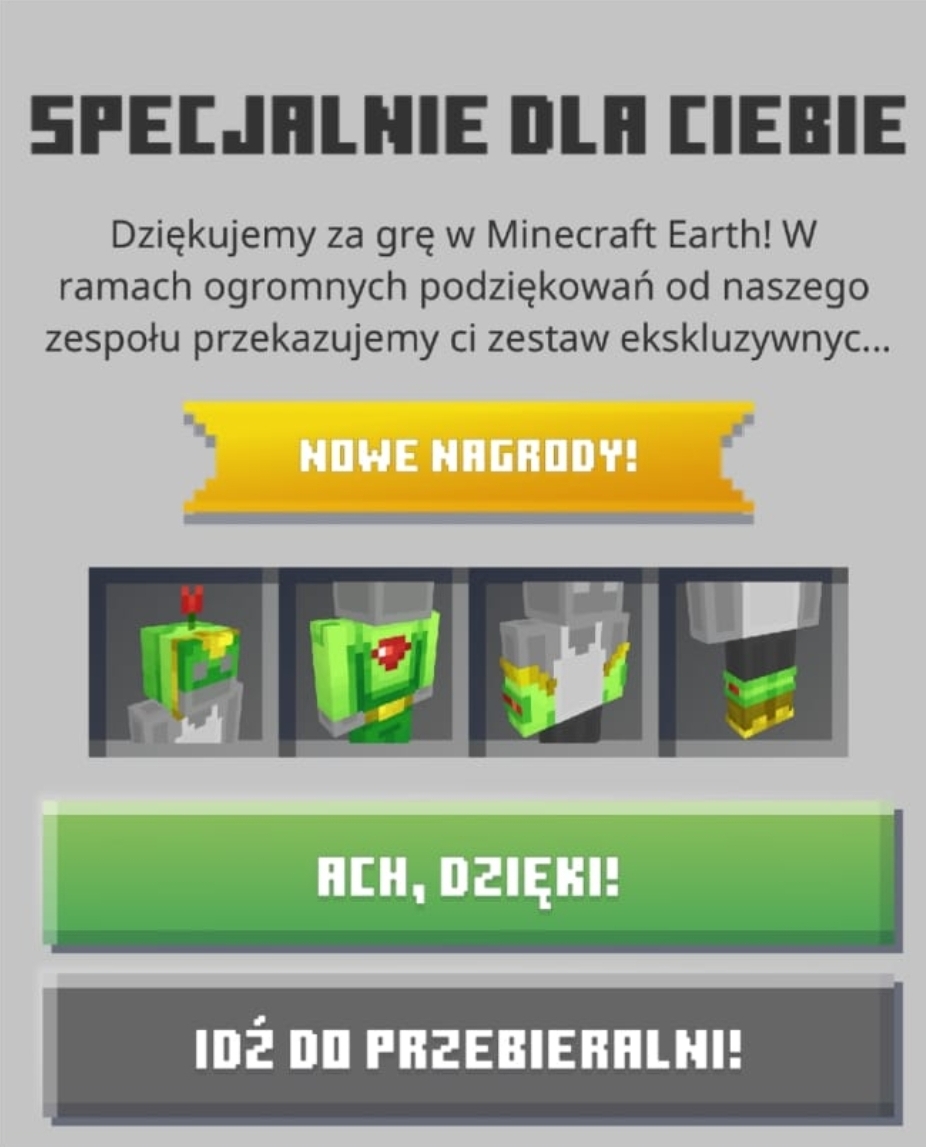
Task: Select the green and gold boots tile
Action: 753,662
